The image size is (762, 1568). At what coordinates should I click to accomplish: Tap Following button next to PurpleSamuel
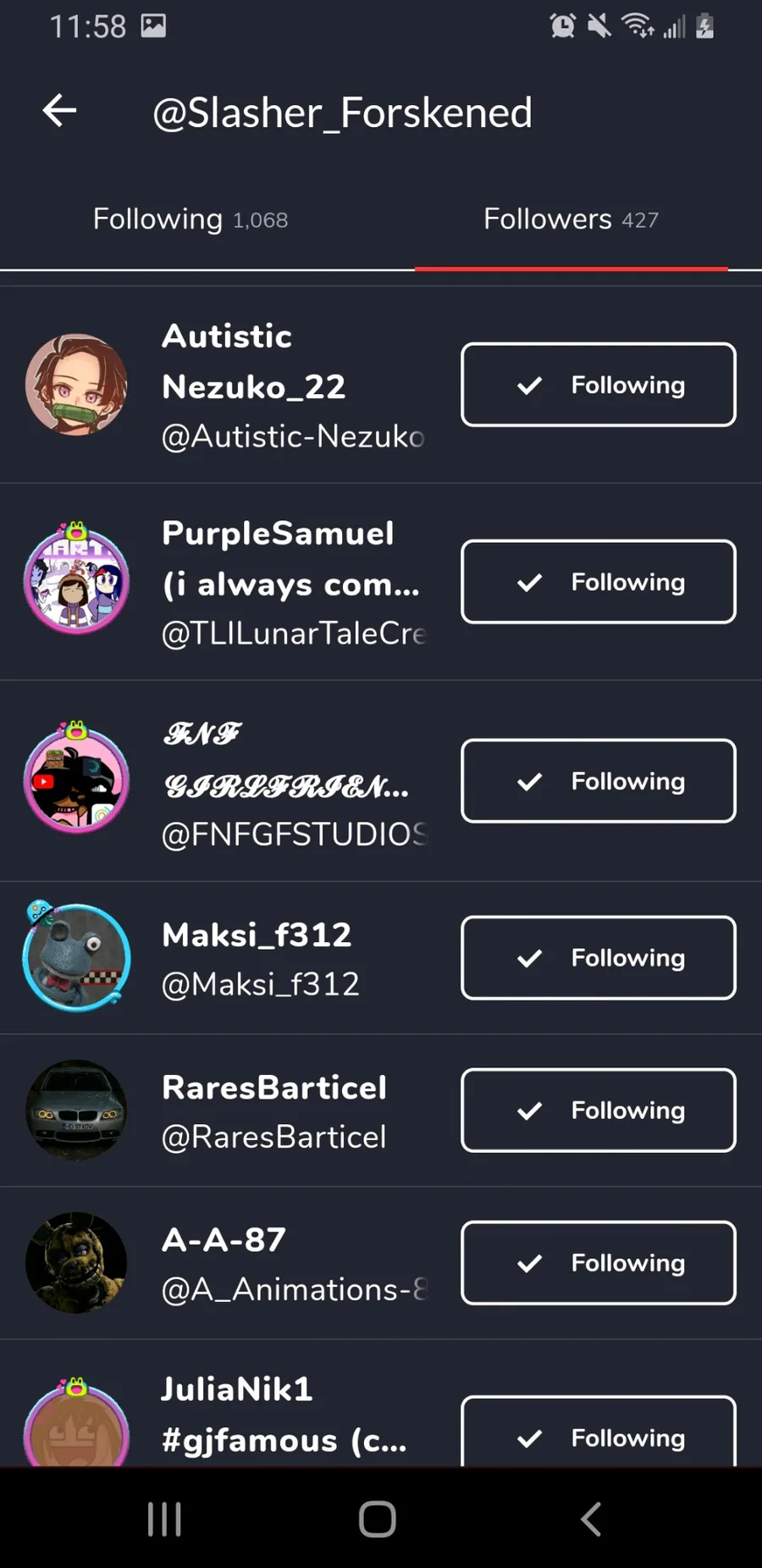pyautogui.click(x=598, y=582)
